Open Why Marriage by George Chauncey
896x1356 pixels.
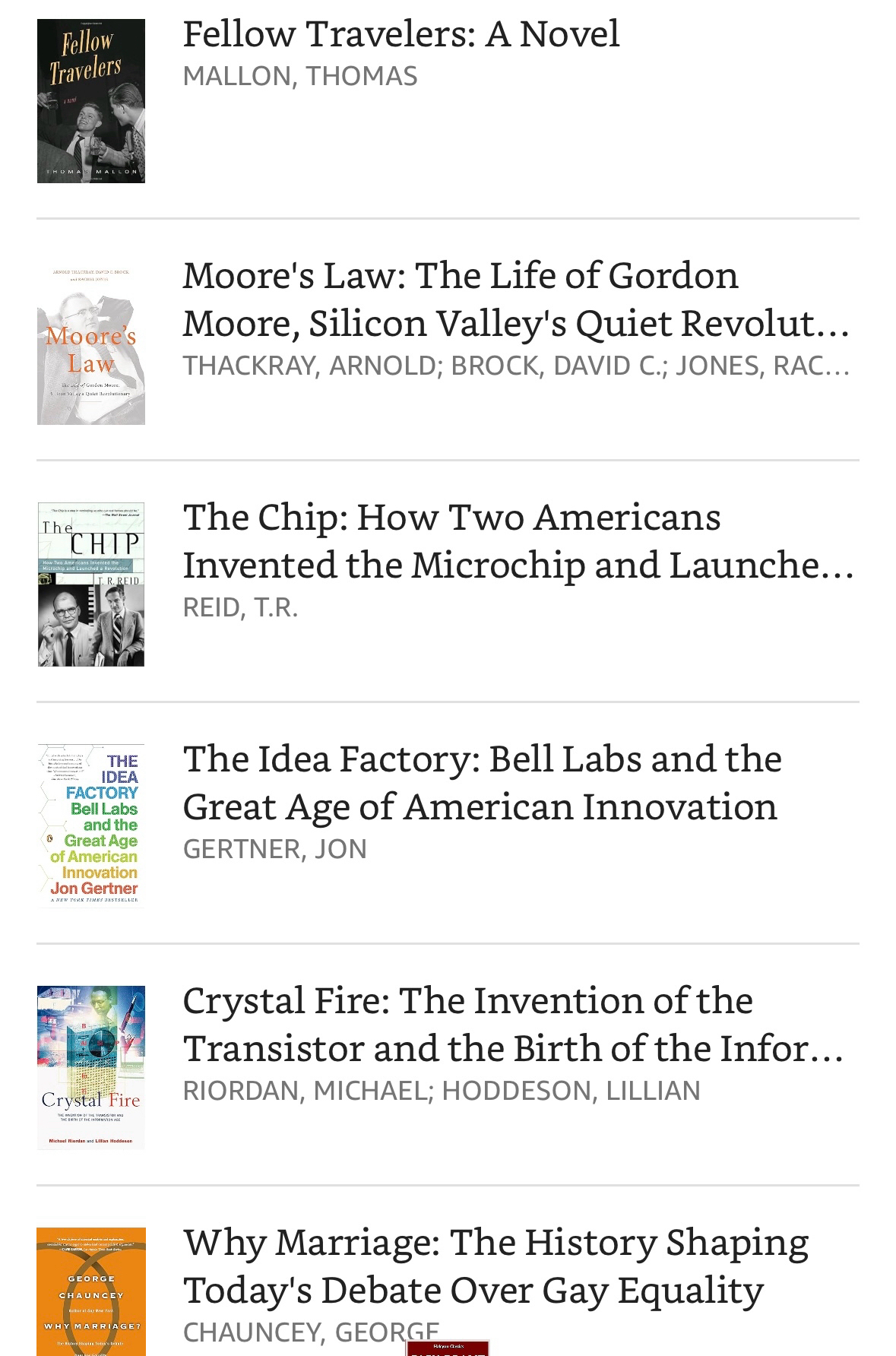pyautogui.click(x=495, y=1266)
